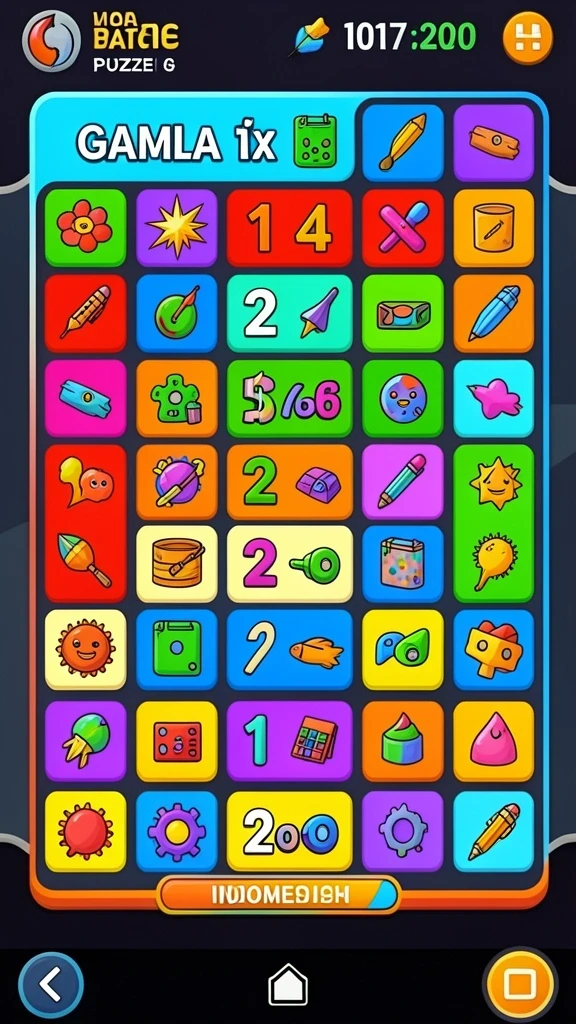Go to the home screen via house icon

point(288,985)
